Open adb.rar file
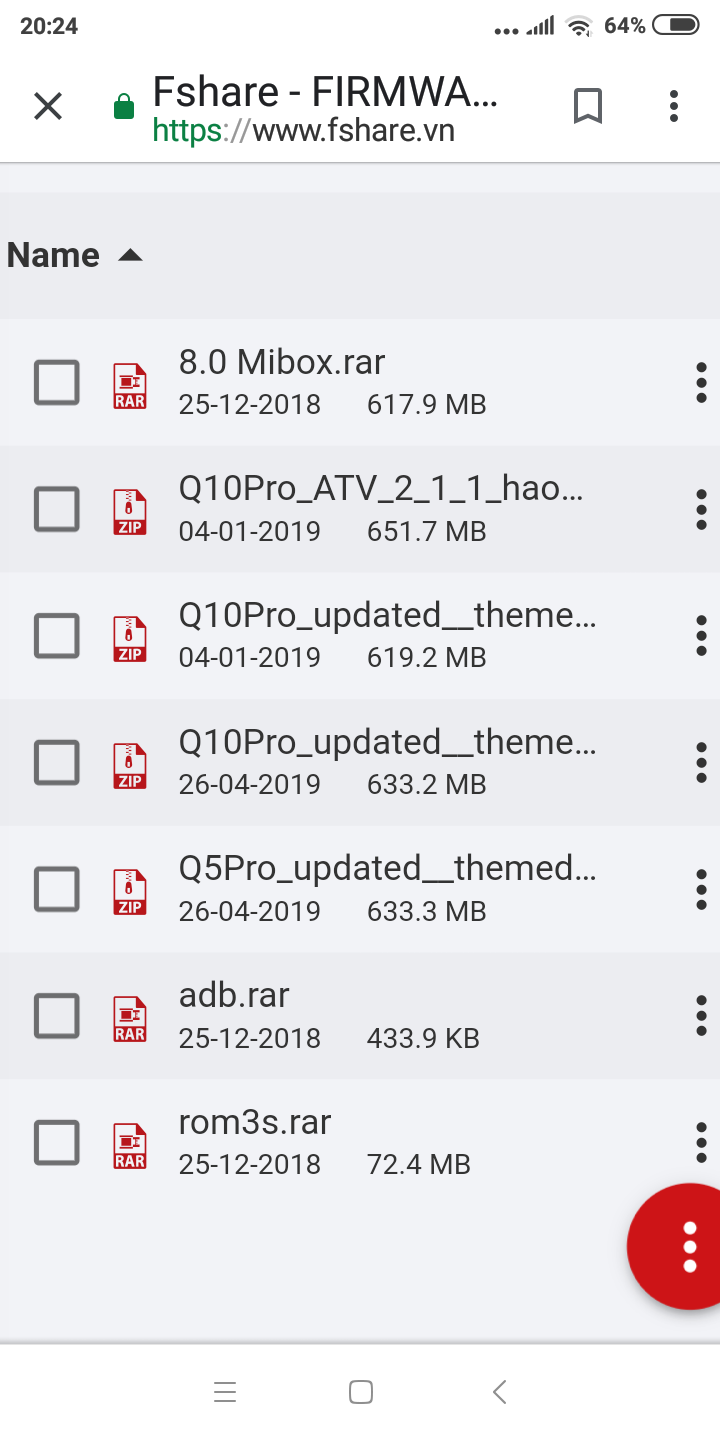 point(234,995)
